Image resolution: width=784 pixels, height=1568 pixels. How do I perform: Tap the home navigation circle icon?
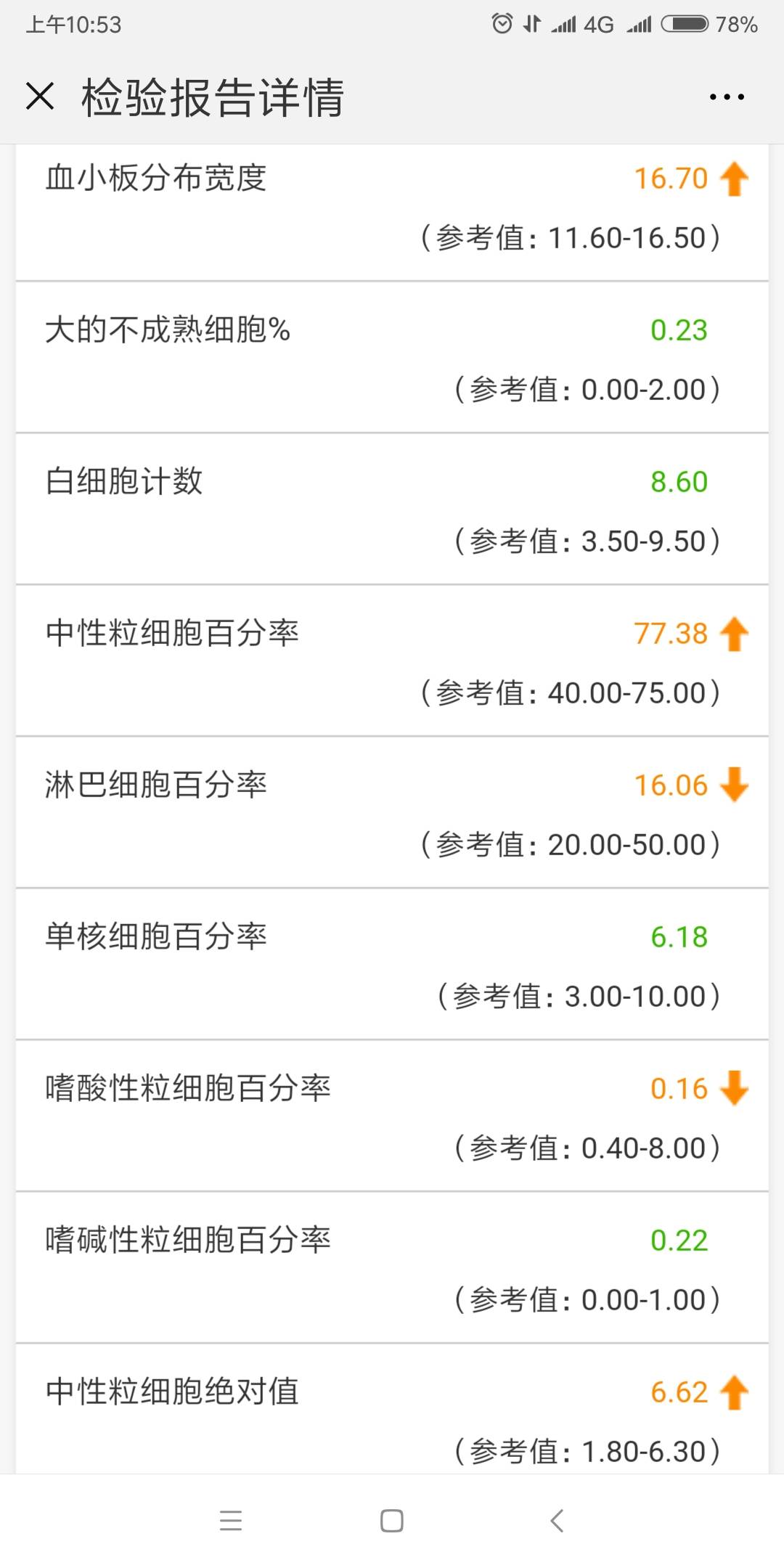point(391,1522)
